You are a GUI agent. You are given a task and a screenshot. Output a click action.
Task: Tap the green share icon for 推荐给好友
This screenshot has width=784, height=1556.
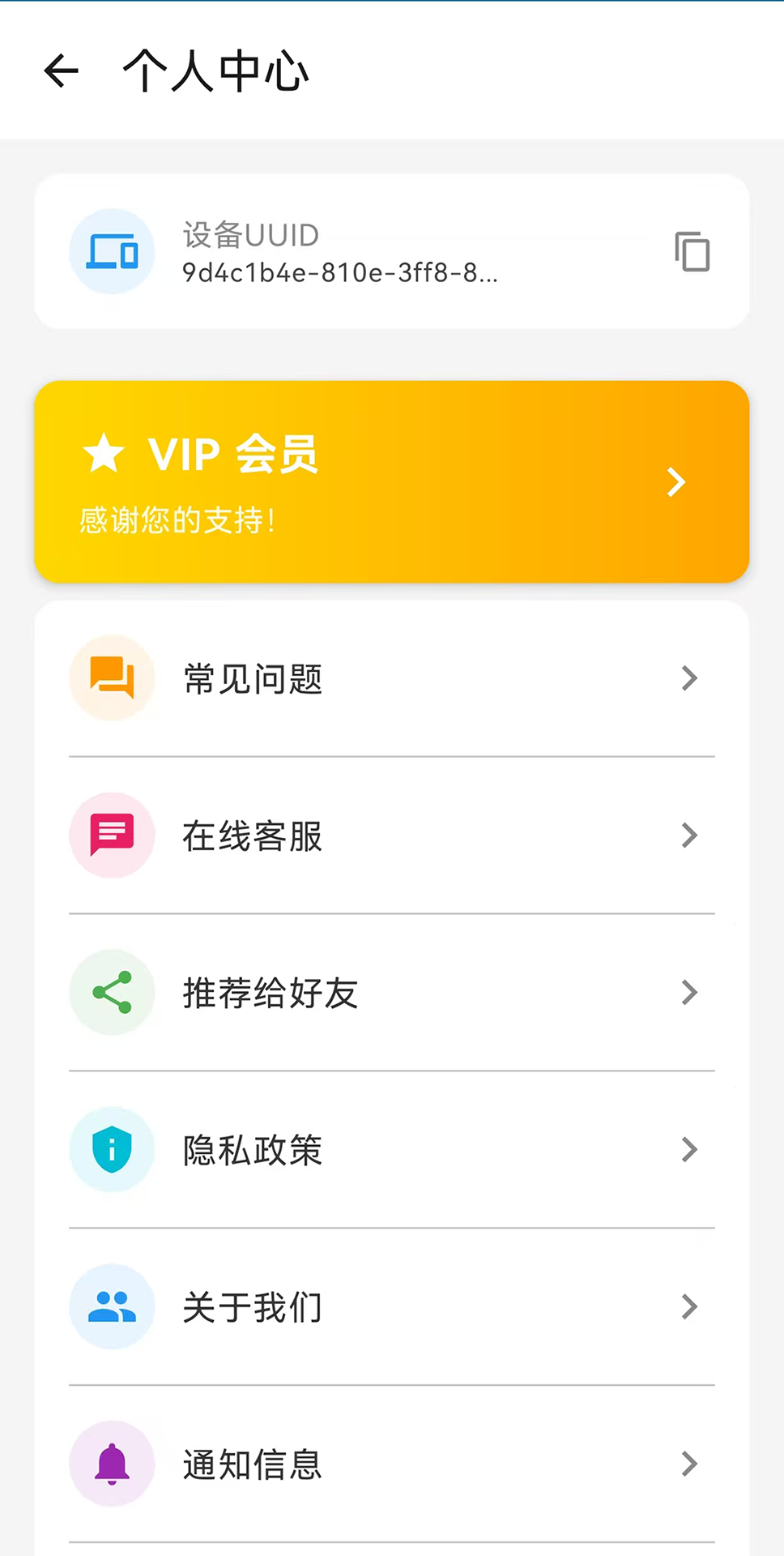click(112, 993)
